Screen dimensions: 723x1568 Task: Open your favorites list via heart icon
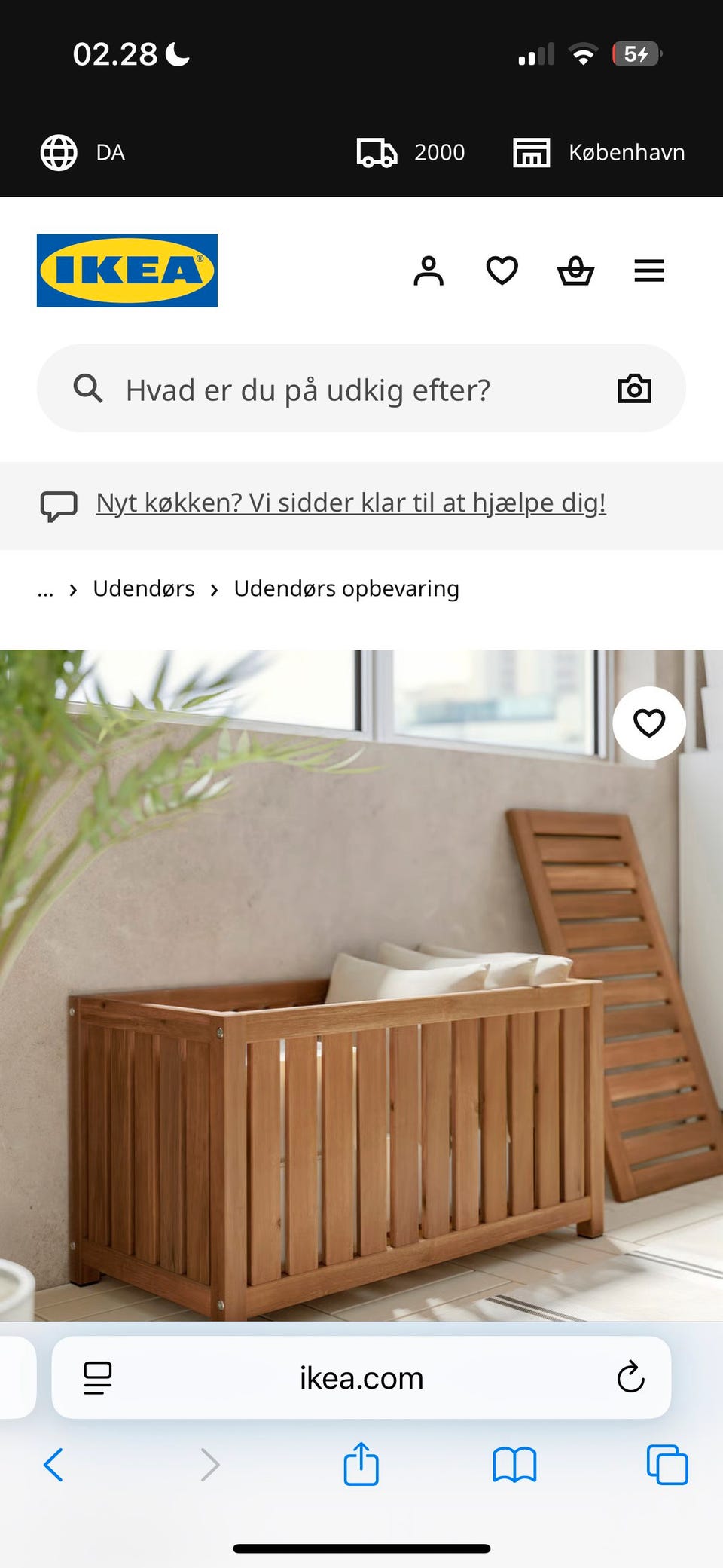[x=502, y=271]
